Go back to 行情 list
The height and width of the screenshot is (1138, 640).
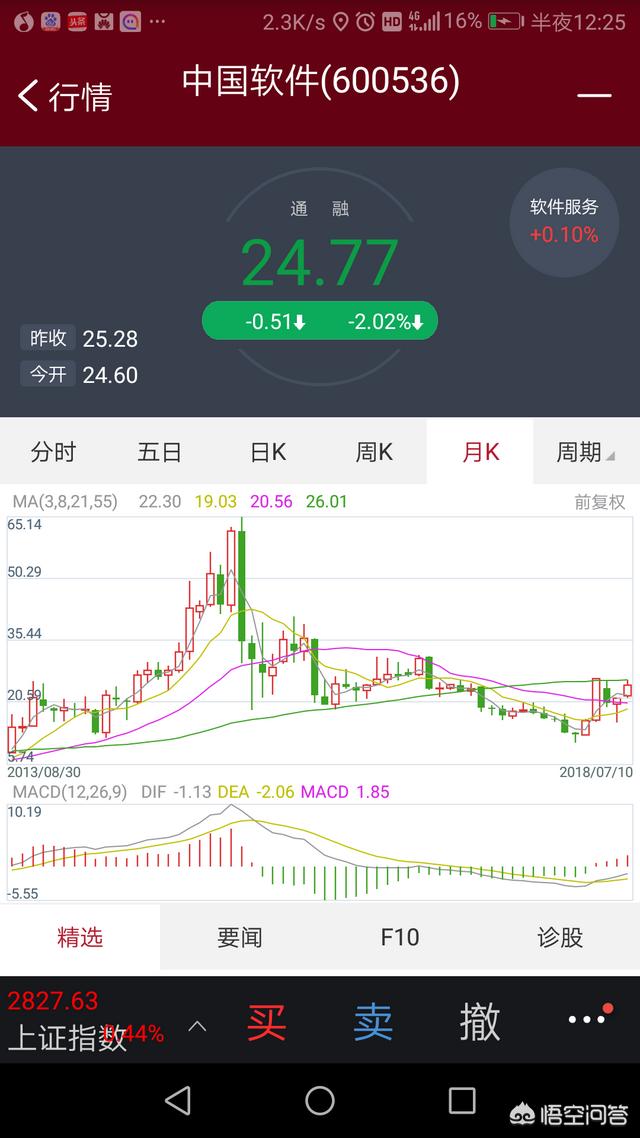coord(64,96)
